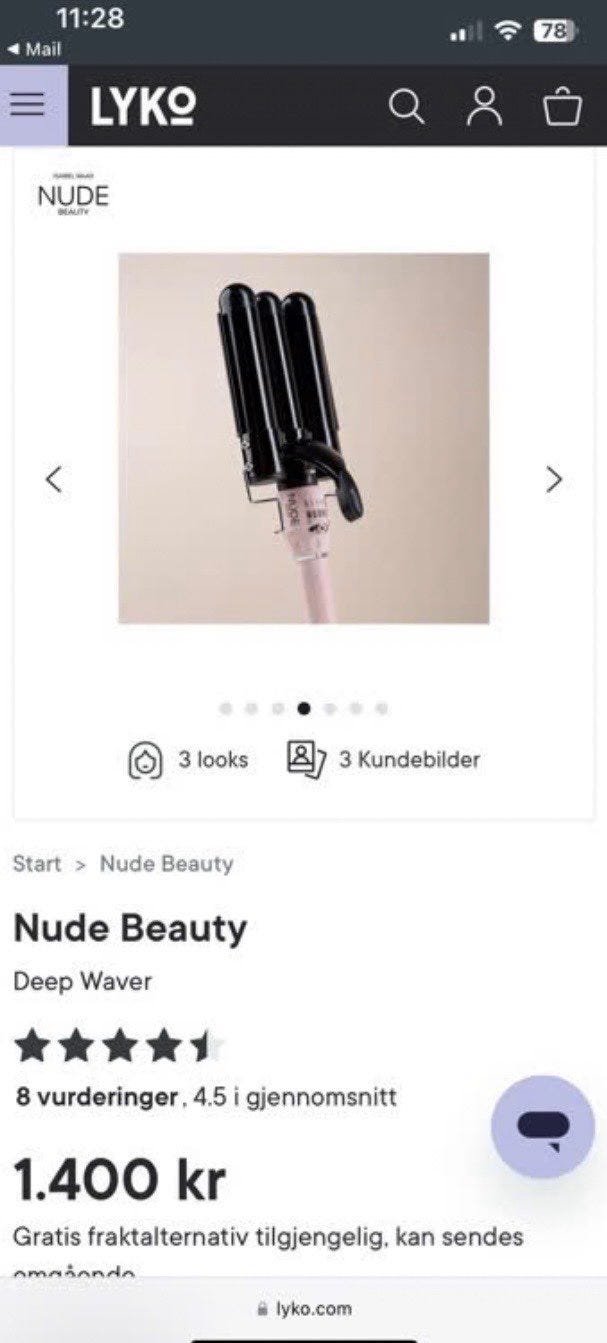Go to the Start breadcrumb
This screenshot has height=1343, width=607.
[37, 864]
